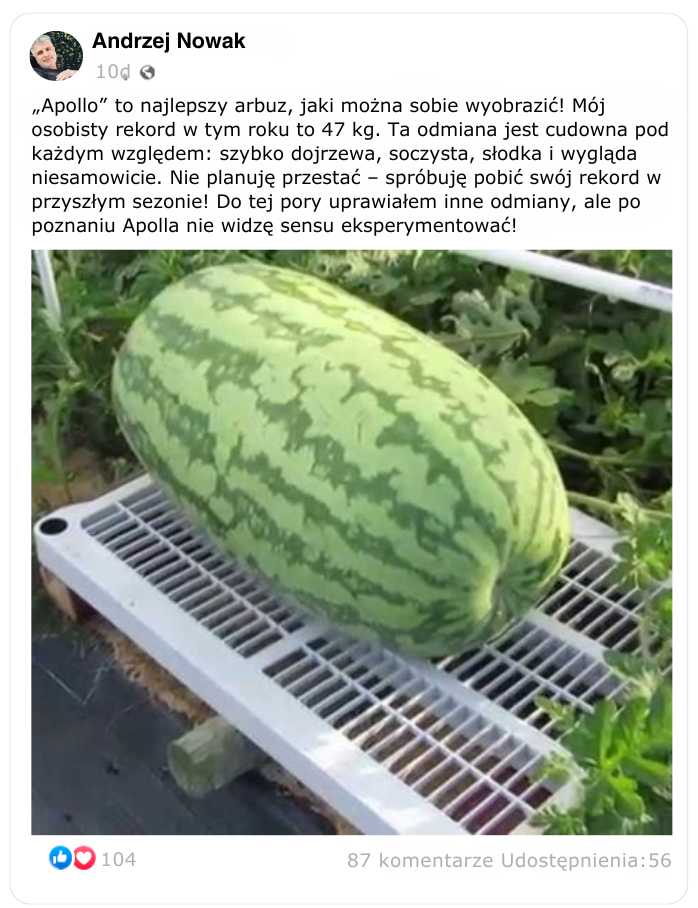Open Andrzej Nowak's profile picture
The image size is (698, 908).
(56, 56)
